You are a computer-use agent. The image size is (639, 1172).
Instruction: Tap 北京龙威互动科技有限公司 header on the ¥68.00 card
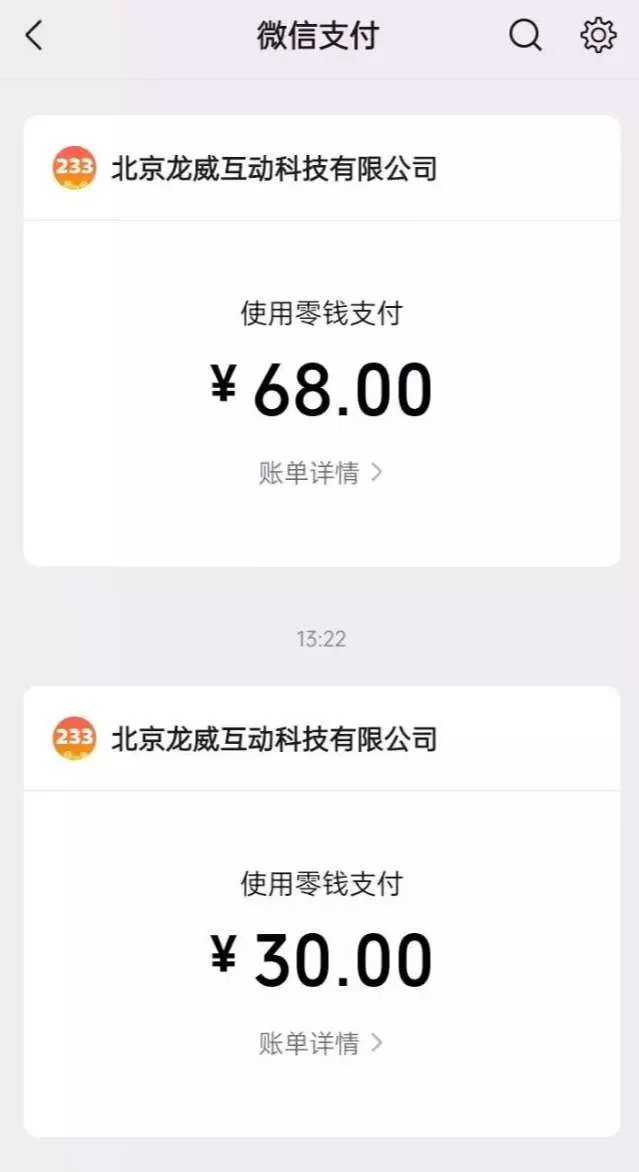pyautogui.click(x=273, y=169)
